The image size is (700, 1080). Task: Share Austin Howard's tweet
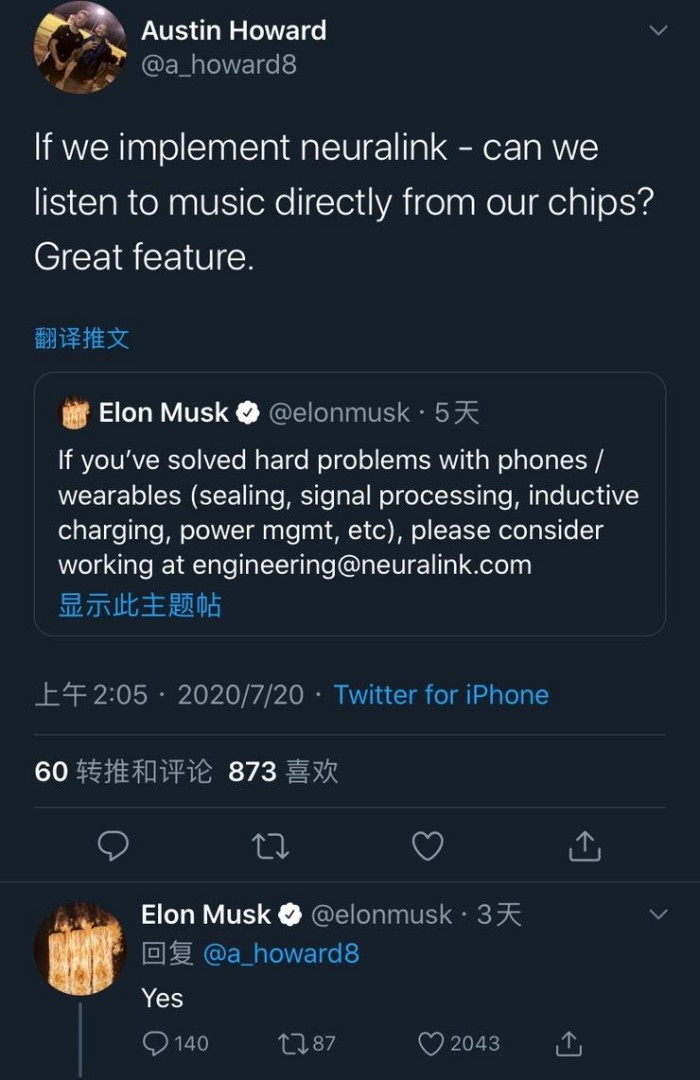point(585,847)
